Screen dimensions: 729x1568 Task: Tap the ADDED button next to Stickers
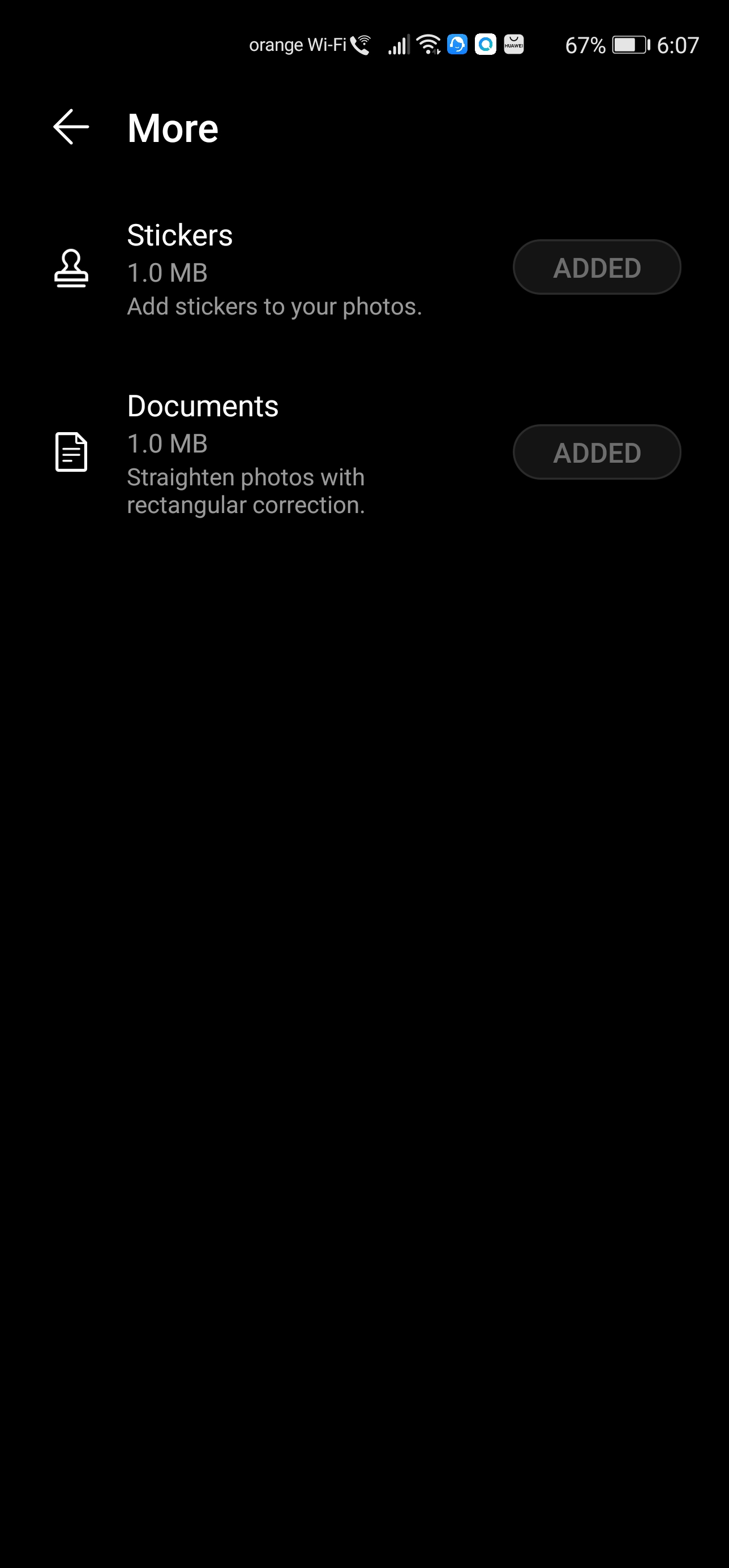(x=596, y=267)
